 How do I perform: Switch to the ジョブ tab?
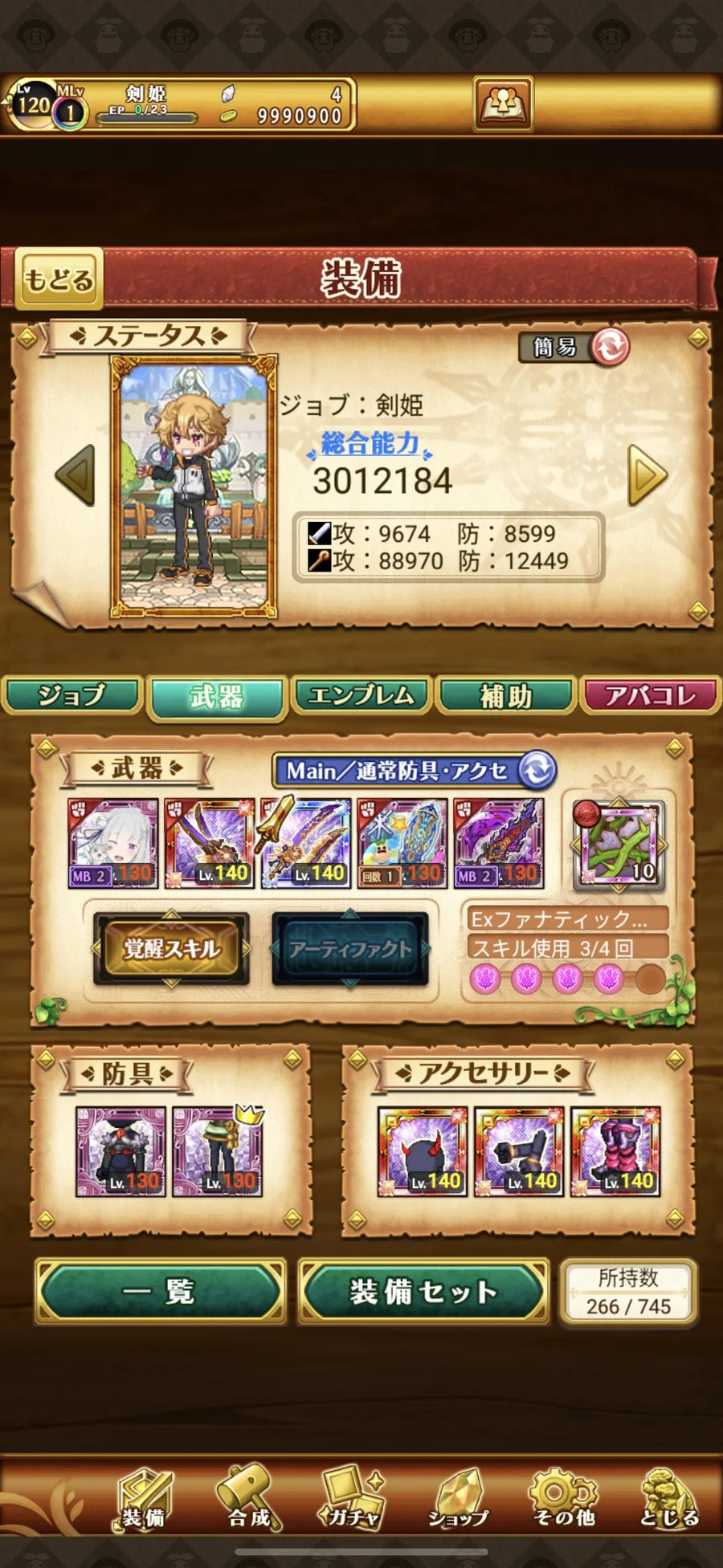[72, 695]
